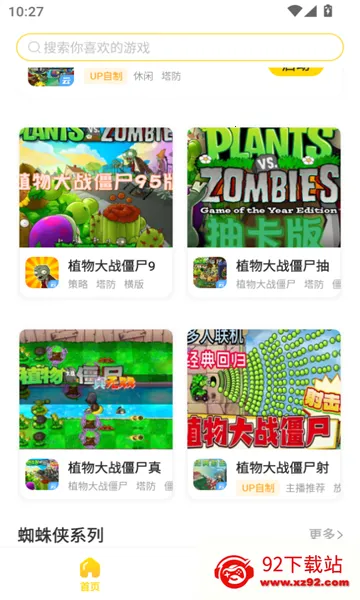
Task: Tap the game search box
Action: 180,47
